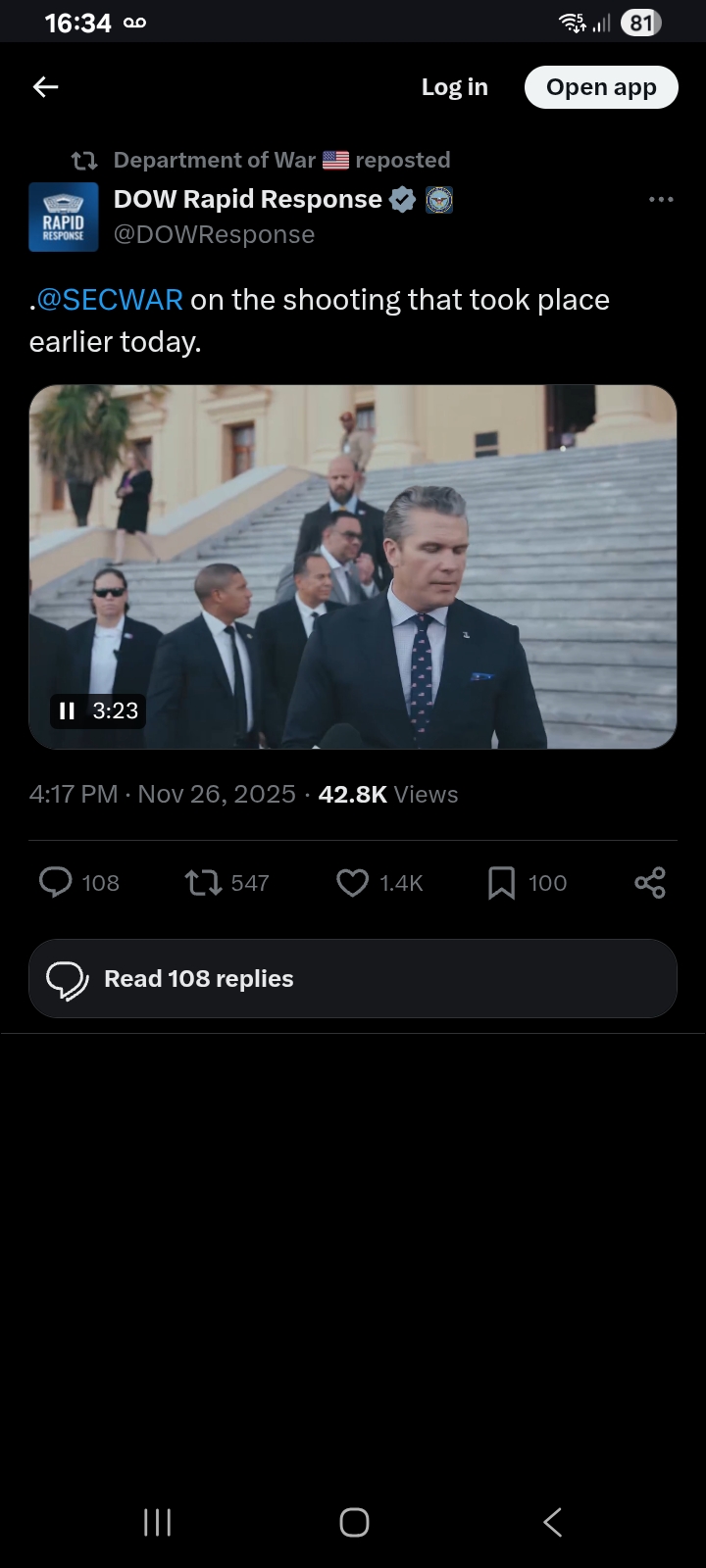
Task: Tap the Log in button
Action: (x=454, y=87)
